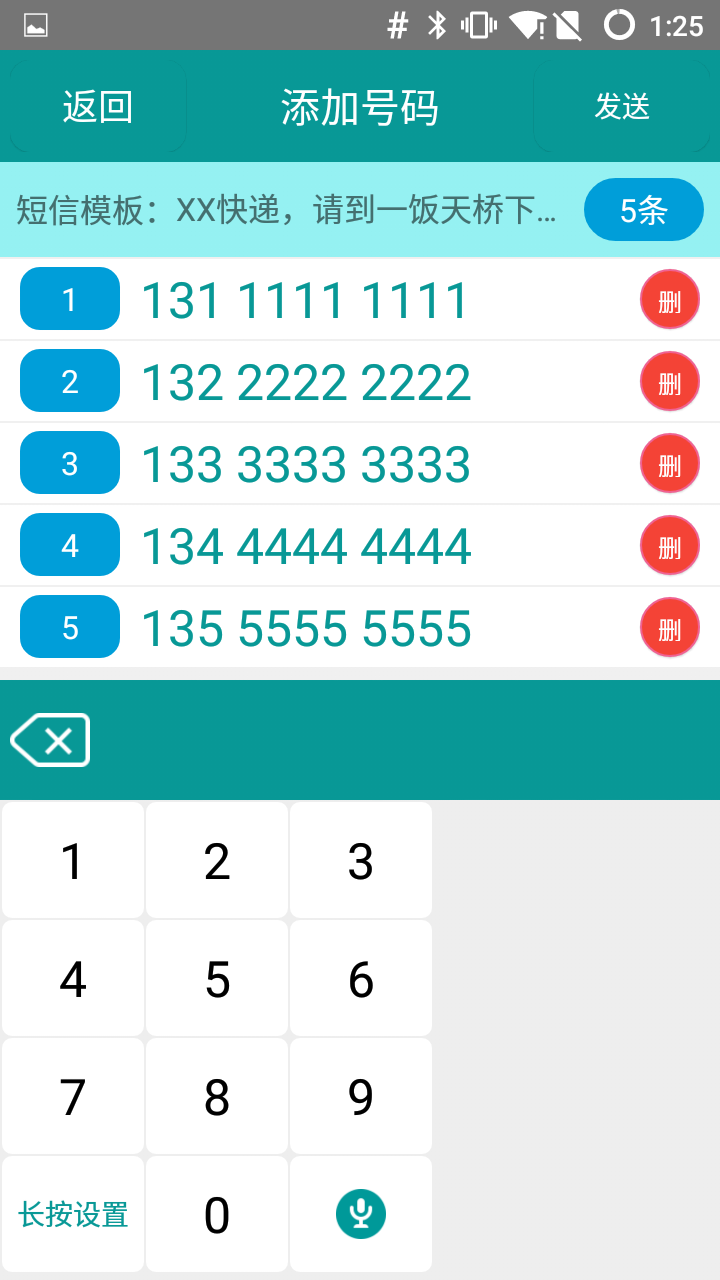This screenshot has height=1280, width=720.
Task: Tap keypad digit 7
Action: (x=73, y=1096)
